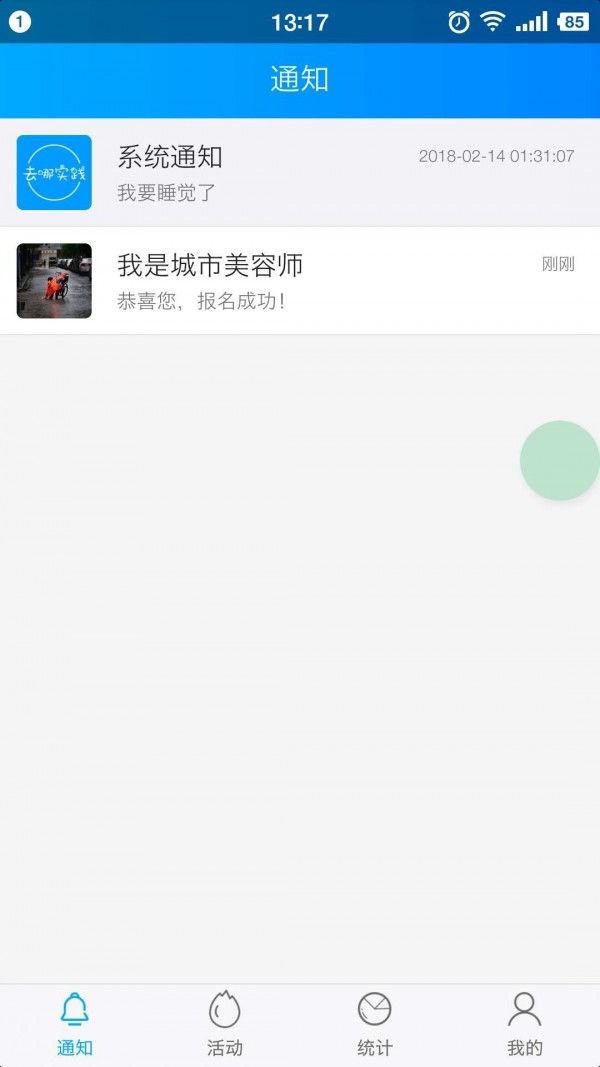600x1067 pixels.
Task: Tap the green floating circle button
Action: click(x=560, y=460)
